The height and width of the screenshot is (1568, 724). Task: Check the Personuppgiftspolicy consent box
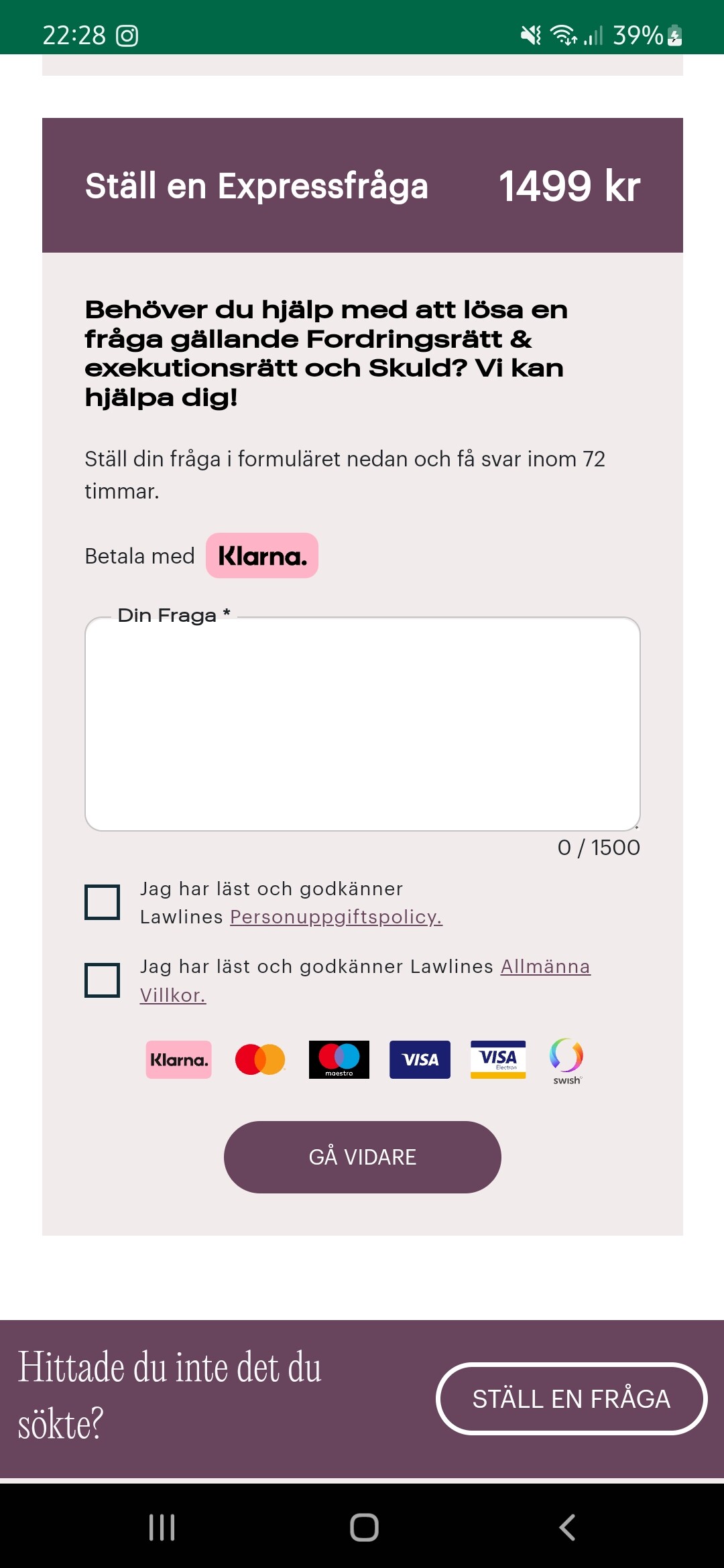click(x=103, y=902)
